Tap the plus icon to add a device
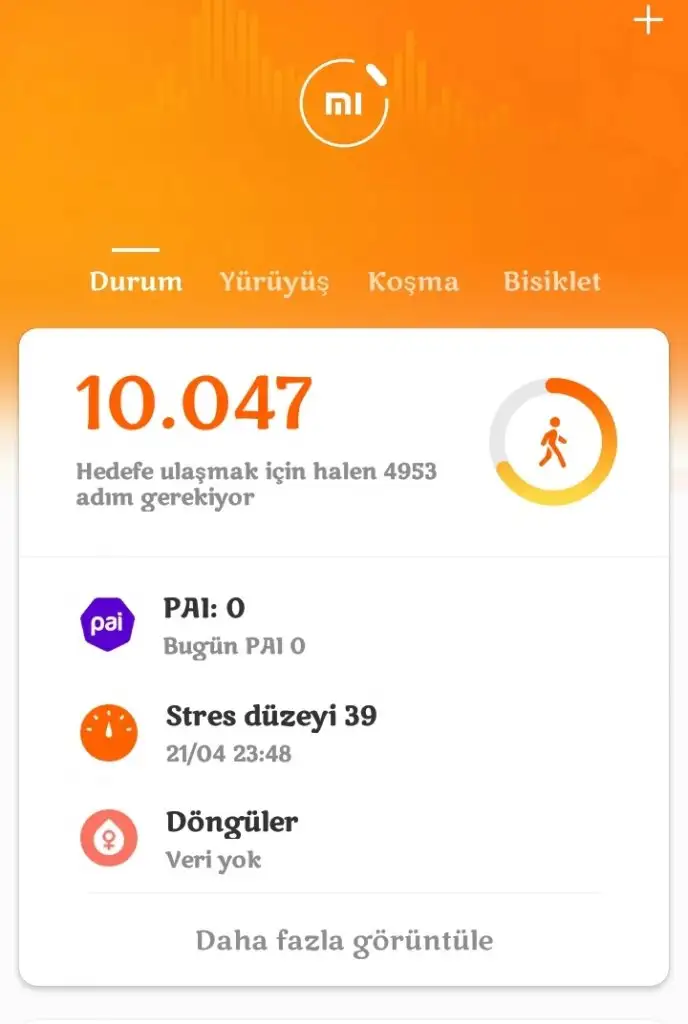 tap(648, 21)
